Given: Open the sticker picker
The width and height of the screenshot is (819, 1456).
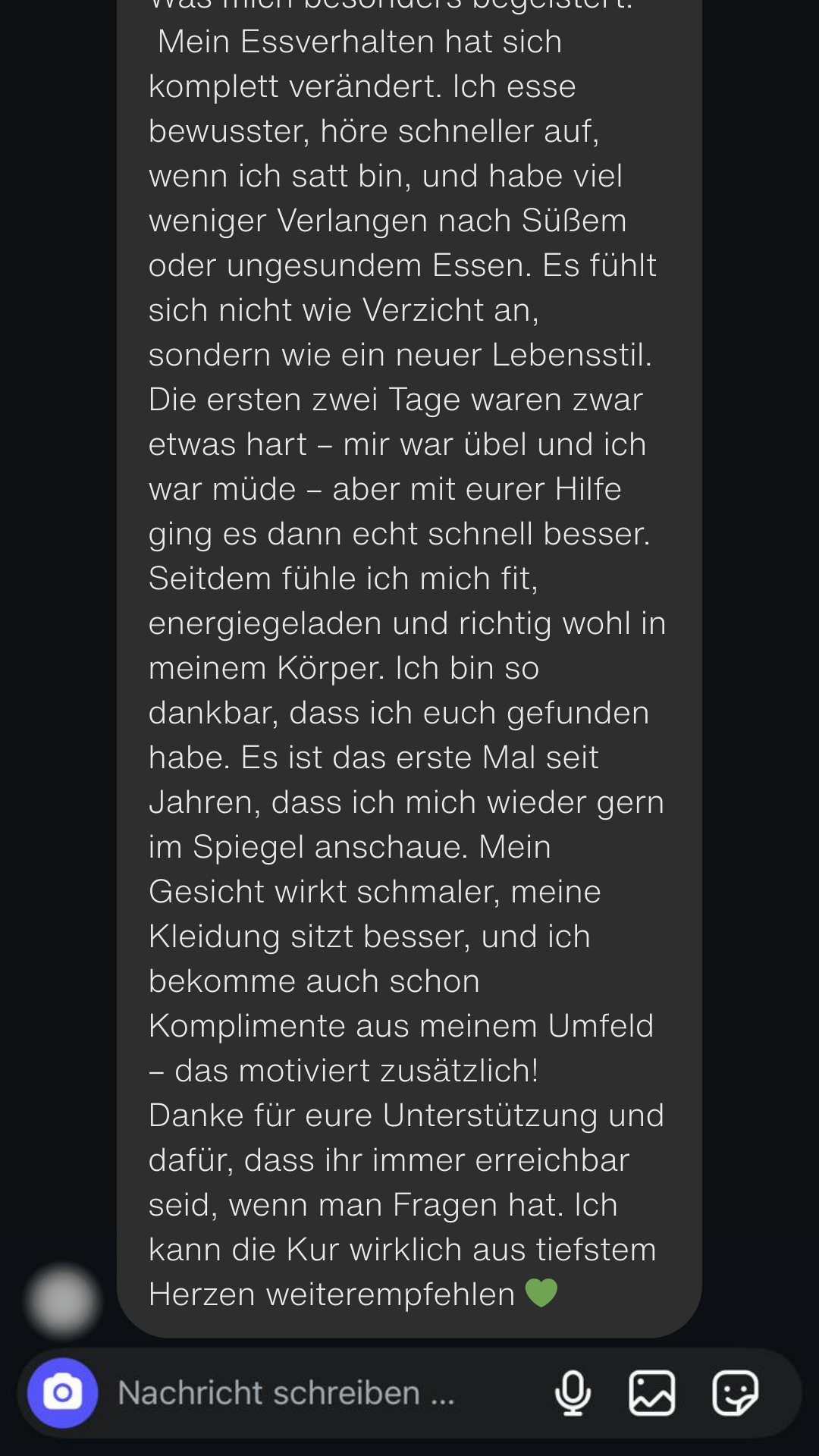Looking at the screenshot, I should [x=735, y=1392].
